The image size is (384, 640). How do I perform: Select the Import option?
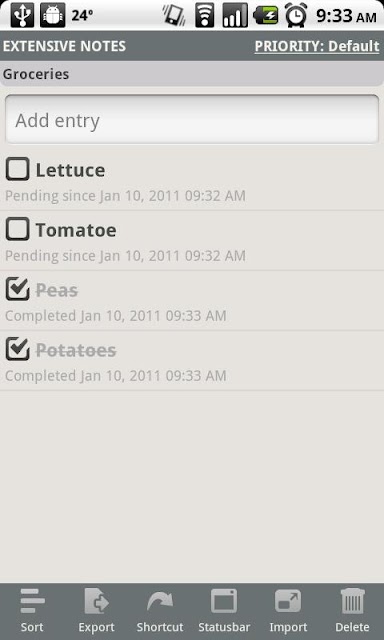coord(288,611)
